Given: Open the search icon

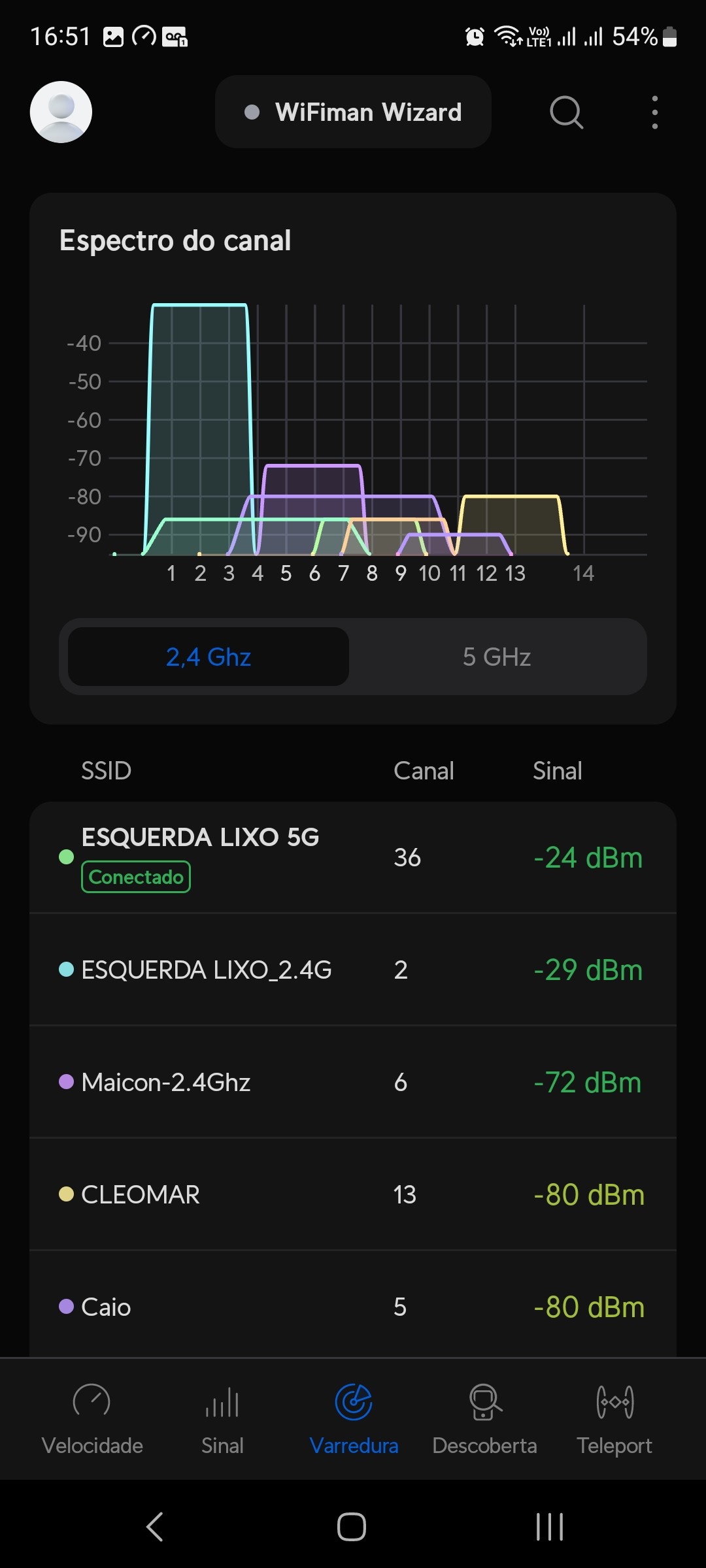Looking at the screenshot, I should point(566,112).
